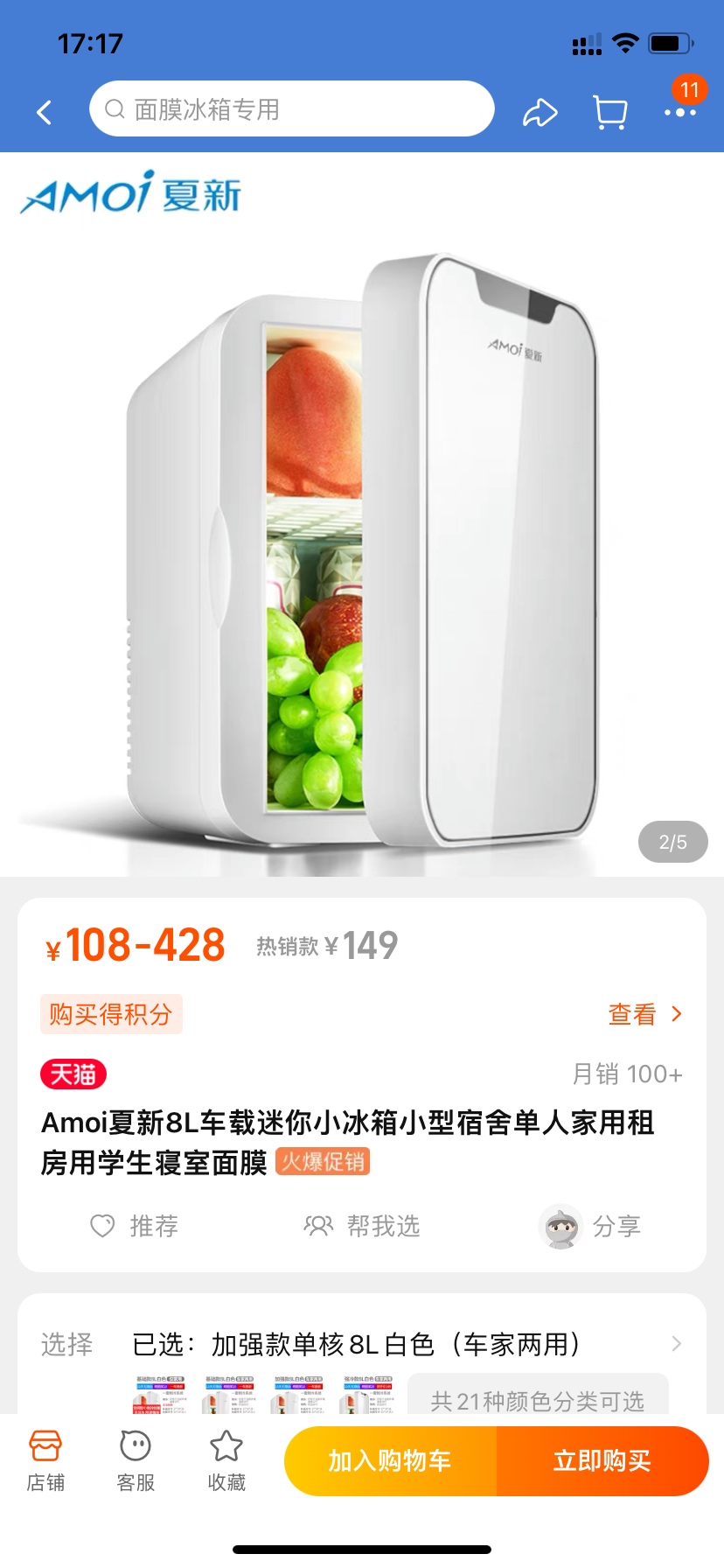The width and height of the screenshot is (724, 1568).
Task: Tap 推荐 to recommend this product
Action: 136,1226
